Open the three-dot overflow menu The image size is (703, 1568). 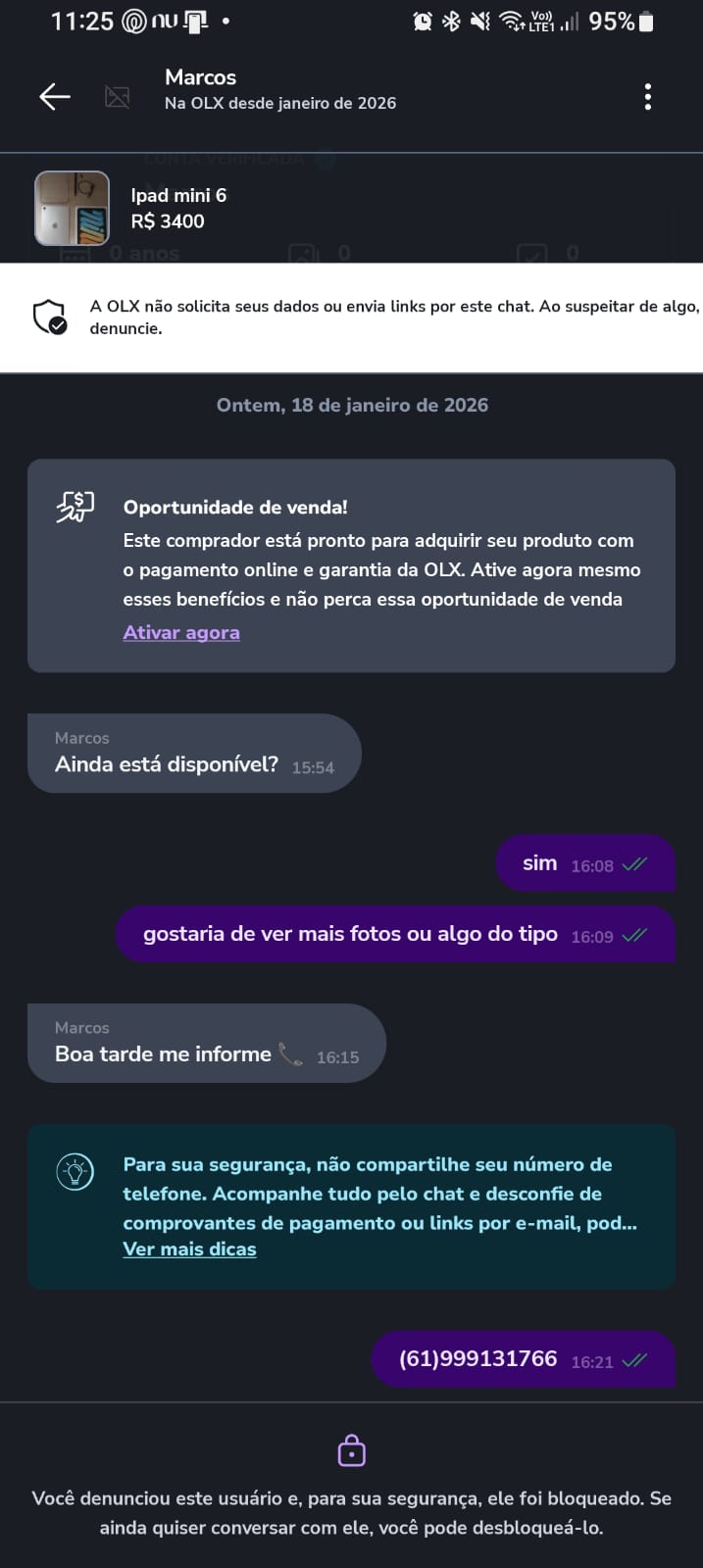pos(647,96)
